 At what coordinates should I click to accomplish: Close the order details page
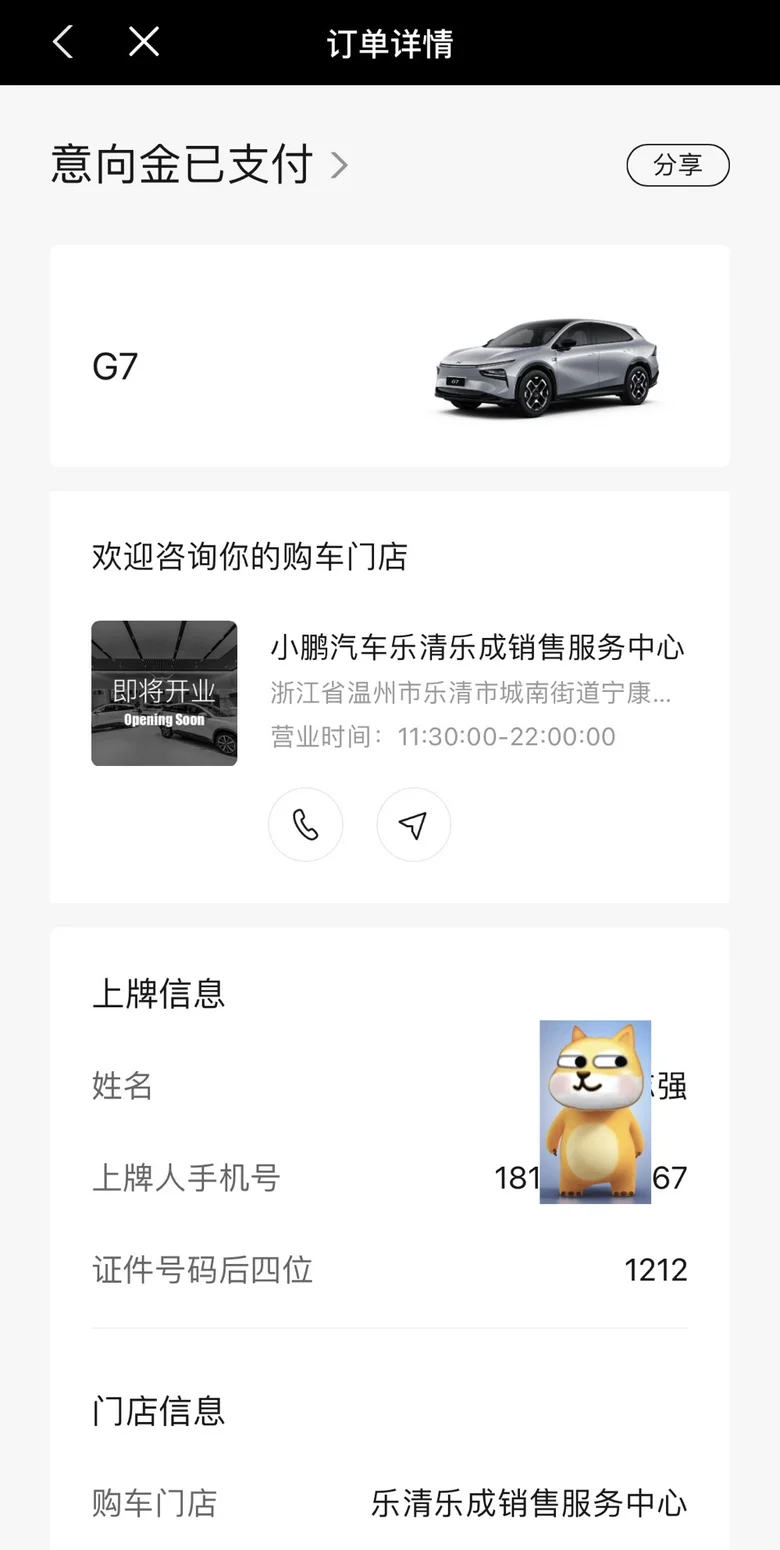coord(144,42)
